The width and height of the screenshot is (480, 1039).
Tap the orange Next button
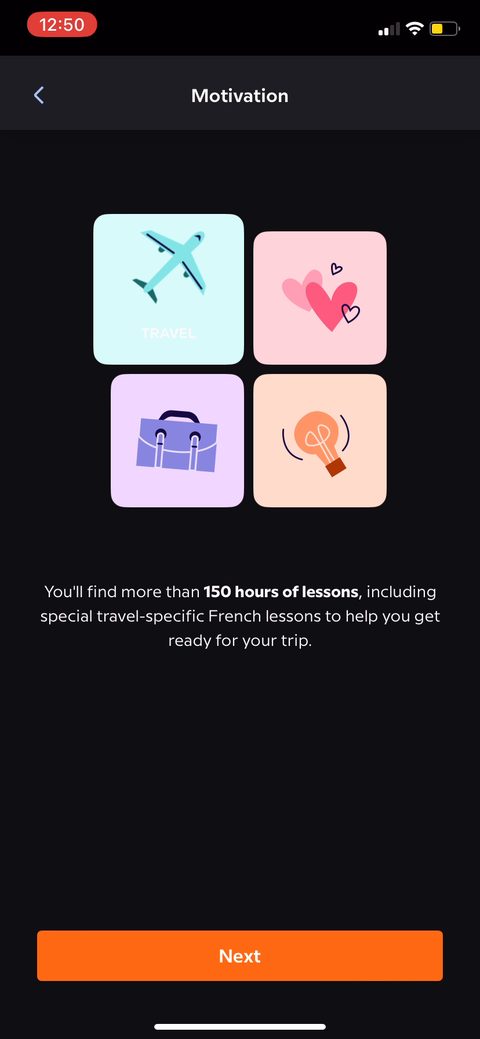point(240,956)
